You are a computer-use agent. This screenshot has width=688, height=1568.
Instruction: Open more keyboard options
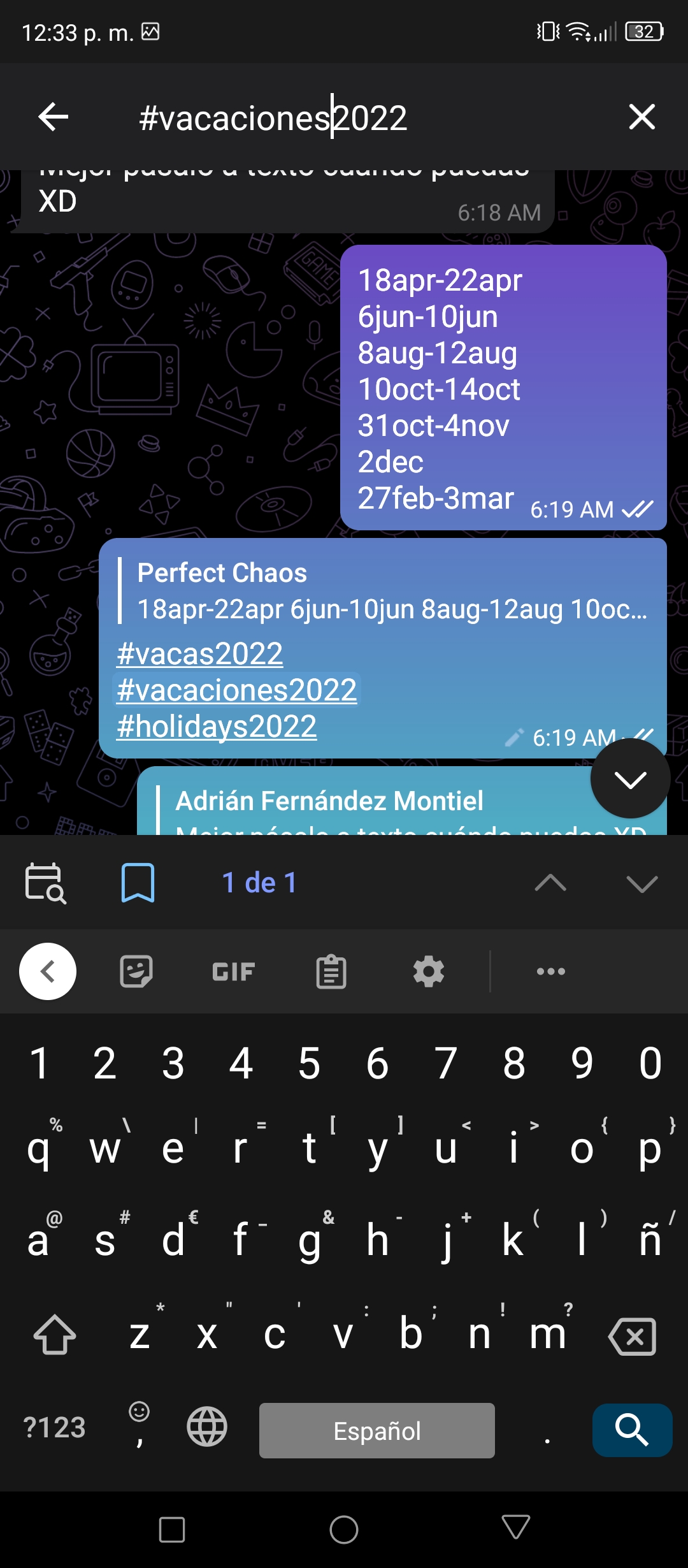(x=551, y=971)
